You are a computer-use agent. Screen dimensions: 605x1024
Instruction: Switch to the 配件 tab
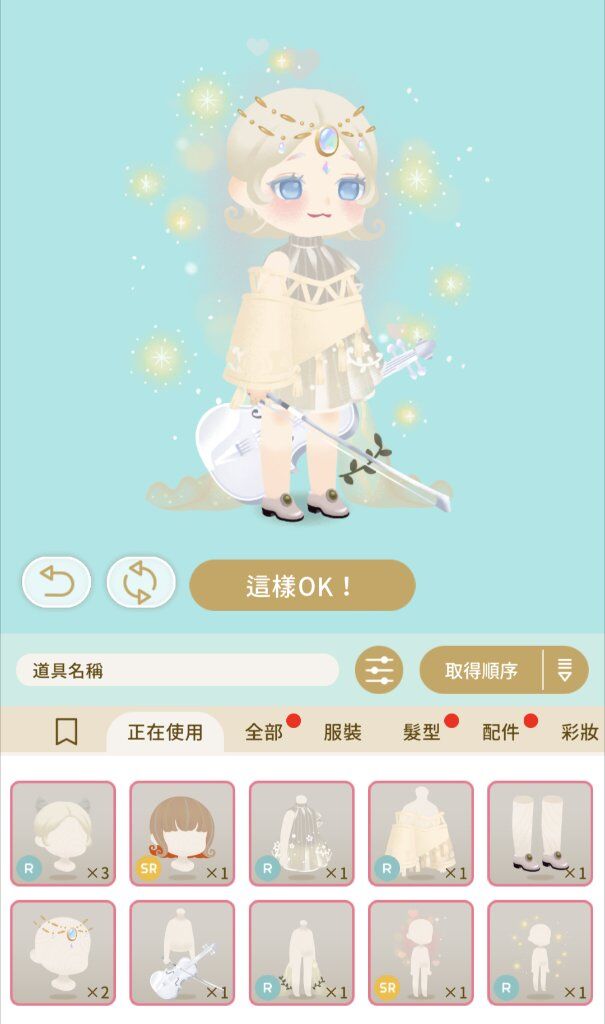click(500, 732)
